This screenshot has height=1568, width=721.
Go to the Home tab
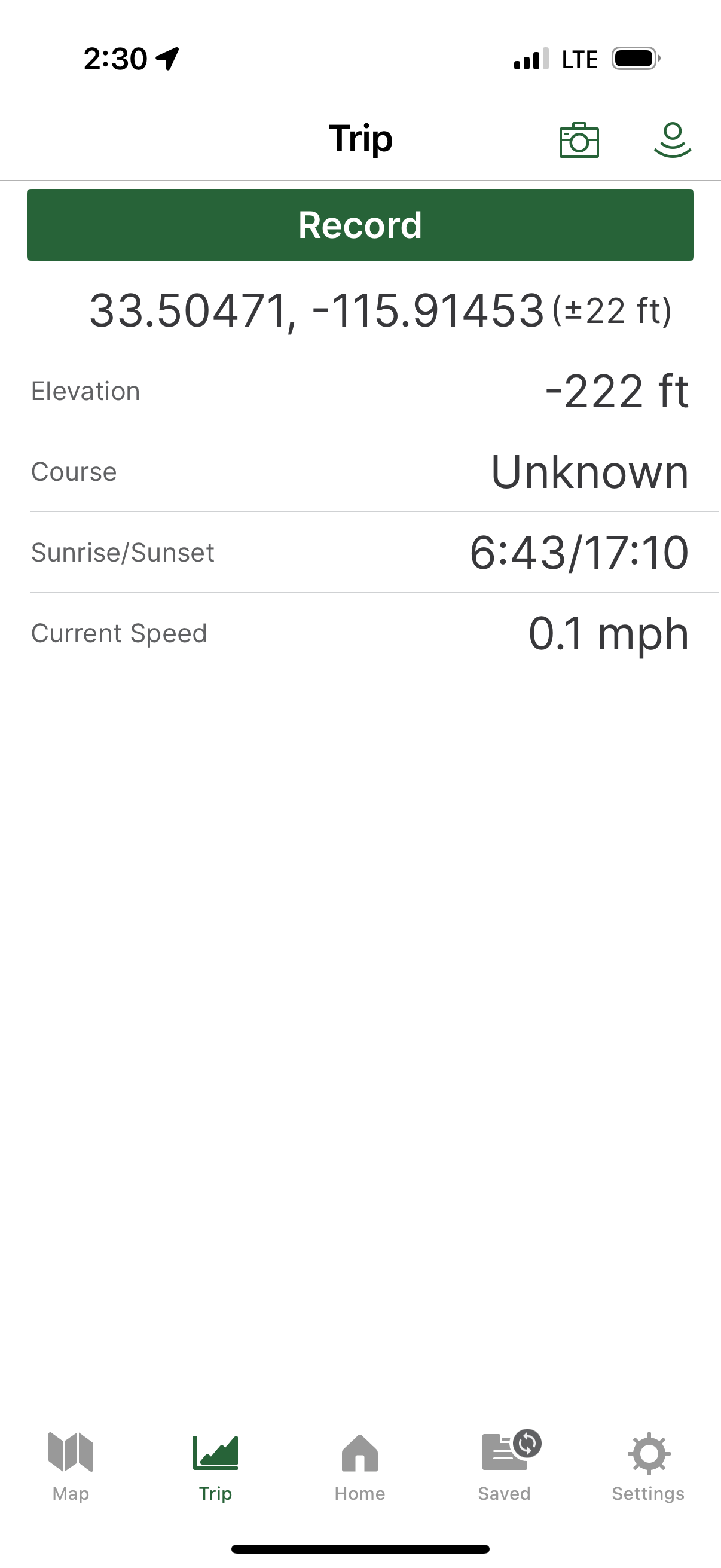tap(359, 1467)
